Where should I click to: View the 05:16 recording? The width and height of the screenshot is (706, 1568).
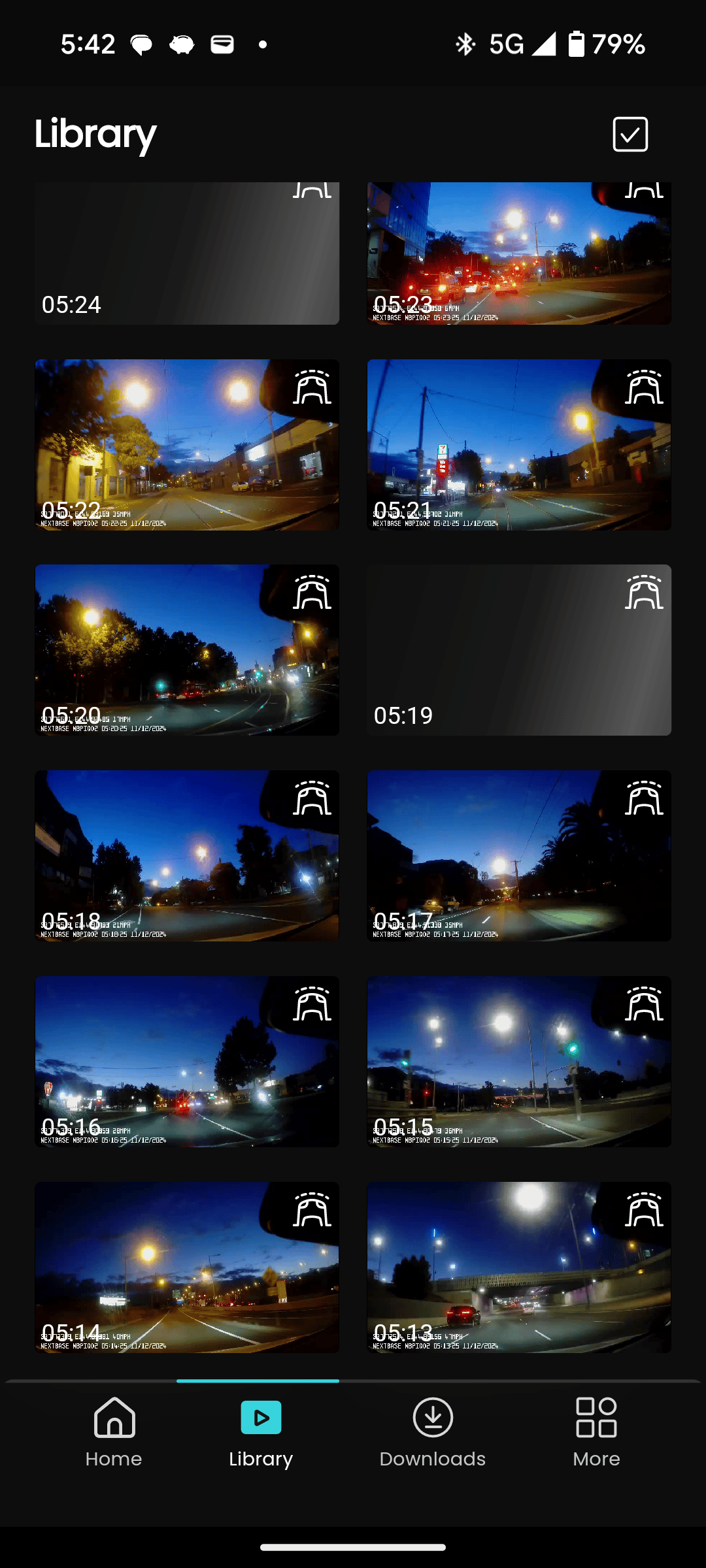coord(187,1062)
